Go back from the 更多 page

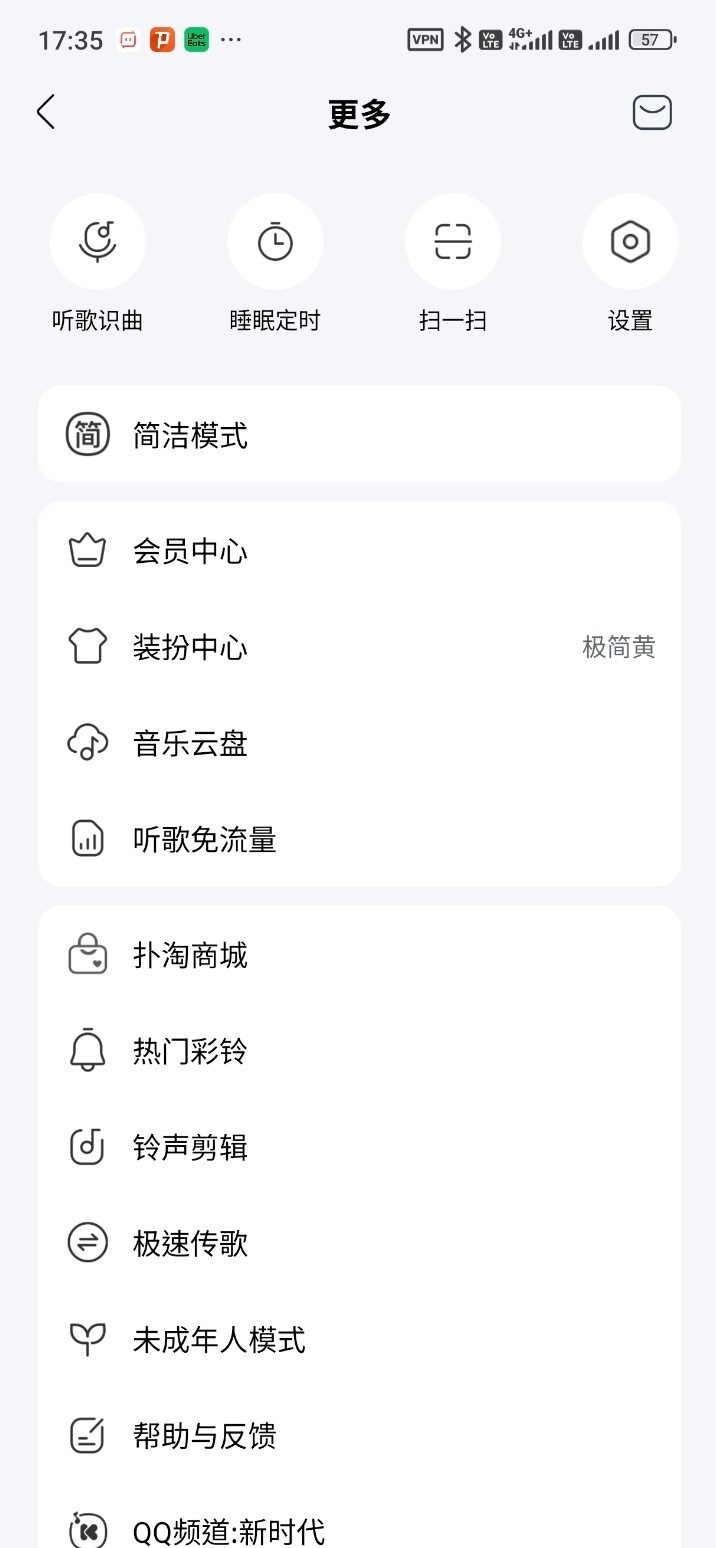(x=46, y=113)
